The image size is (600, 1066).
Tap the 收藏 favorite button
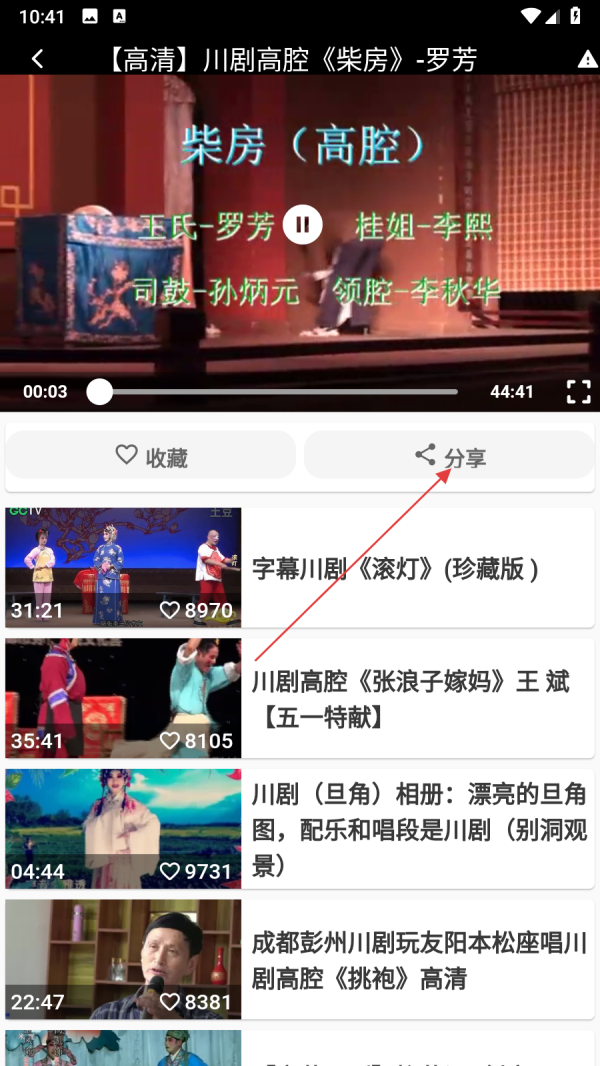(151, 456)
